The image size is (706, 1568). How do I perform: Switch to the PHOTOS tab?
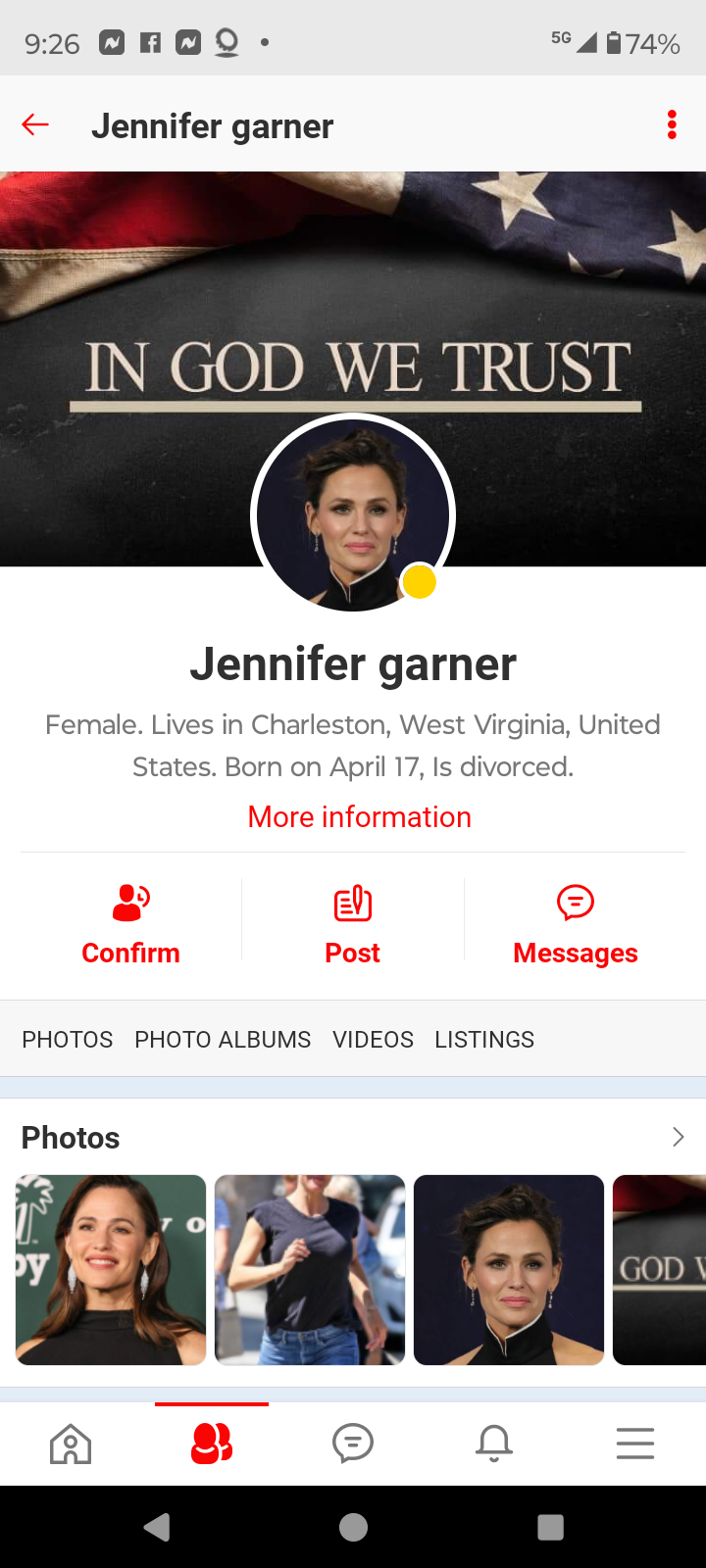68,1039
